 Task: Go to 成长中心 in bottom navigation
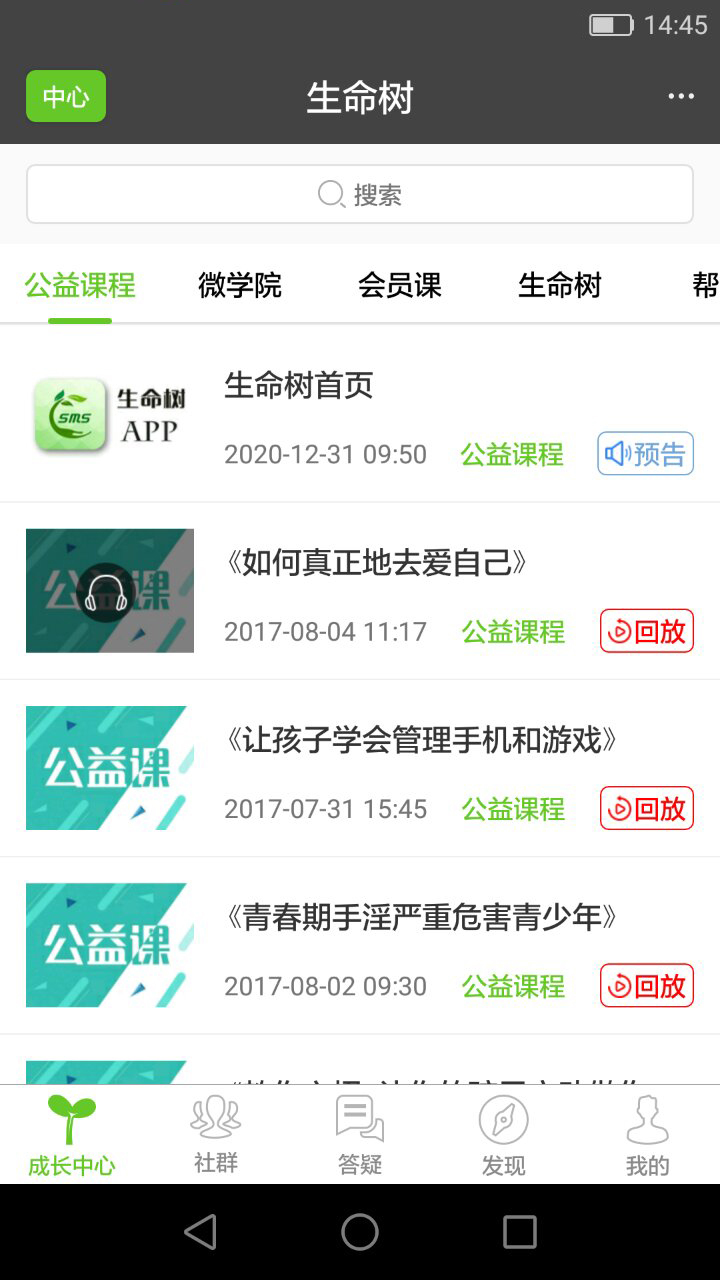tap(72, 1136)
